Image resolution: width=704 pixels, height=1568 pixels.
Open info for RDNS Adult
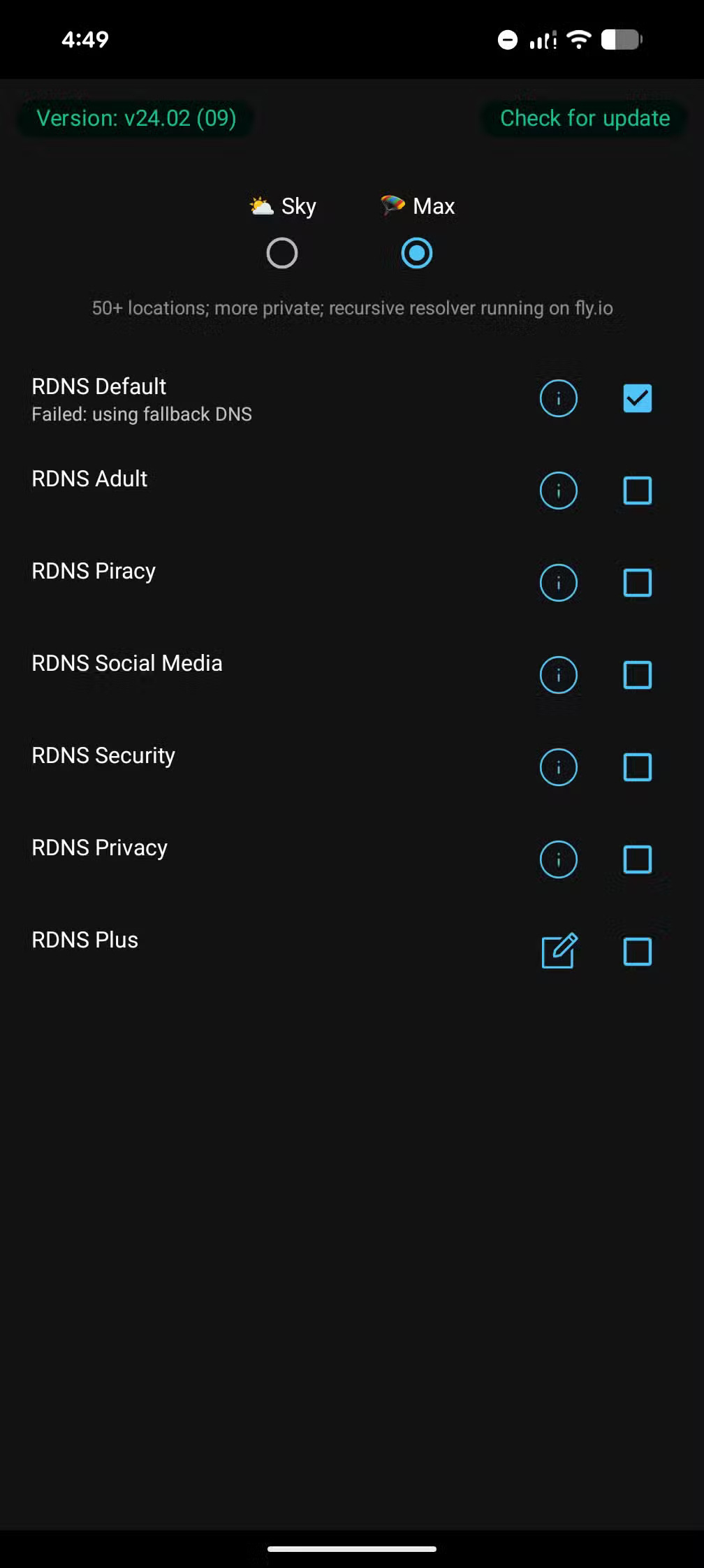[558, 490]
